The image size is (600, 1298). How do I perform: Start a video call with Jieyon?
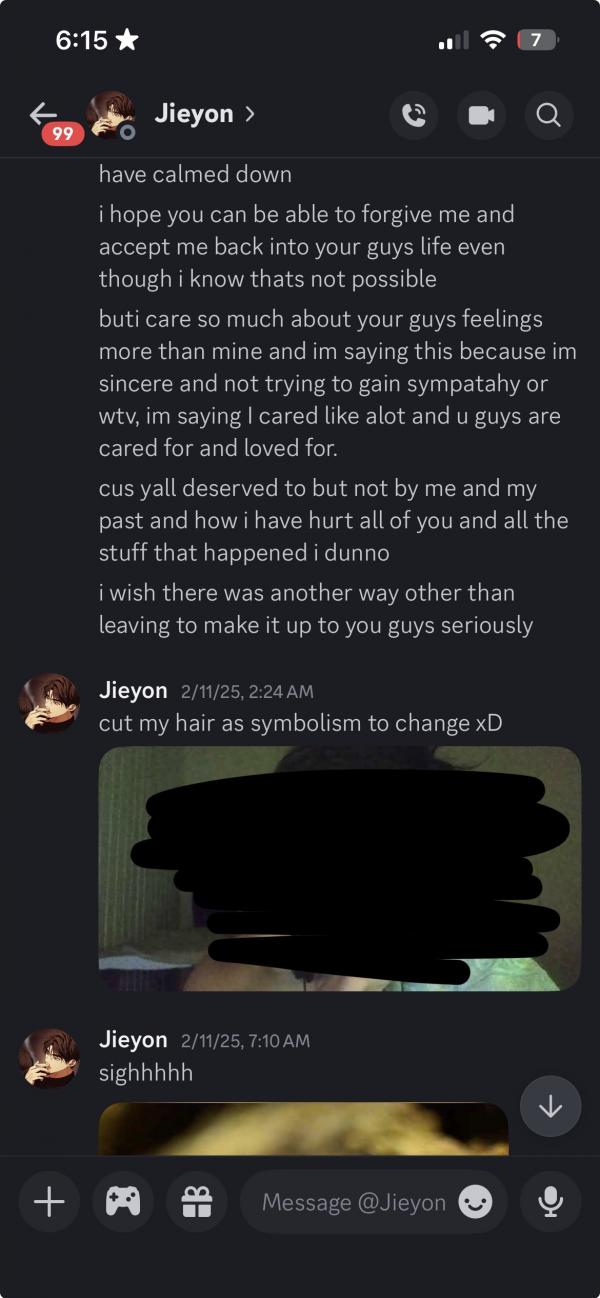click(x=481, y=115)
